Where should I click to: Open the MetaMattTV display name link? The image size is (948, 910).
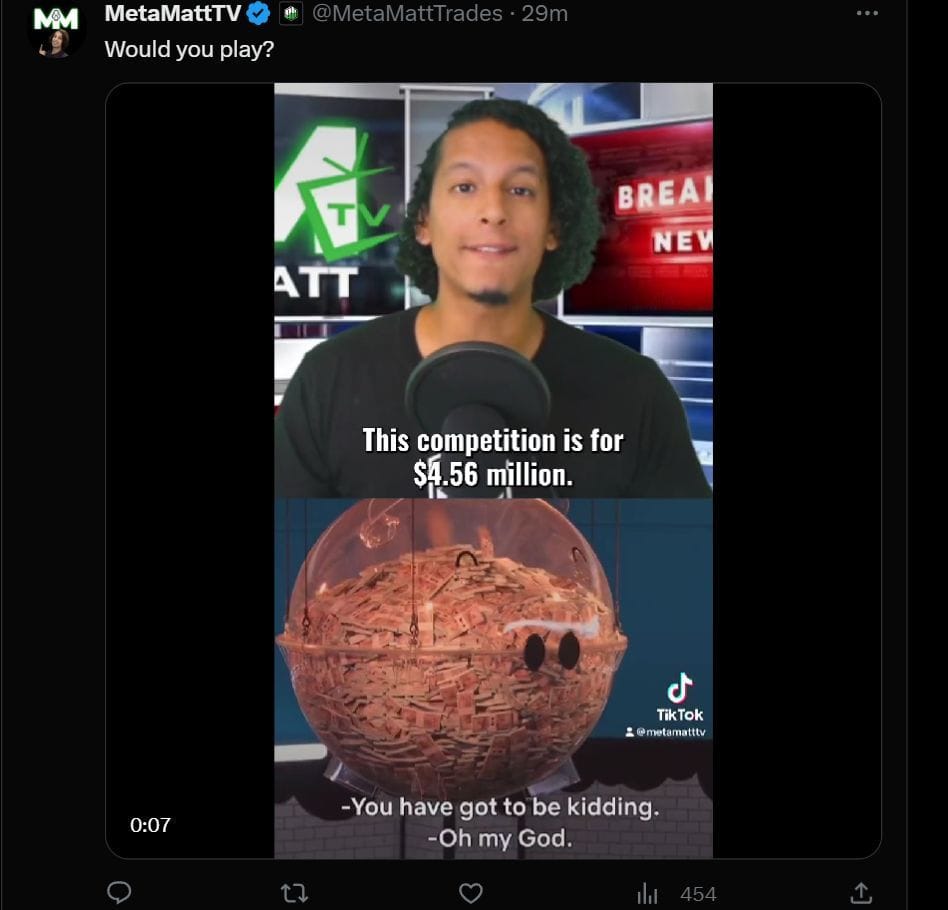[x=174, y=14]
